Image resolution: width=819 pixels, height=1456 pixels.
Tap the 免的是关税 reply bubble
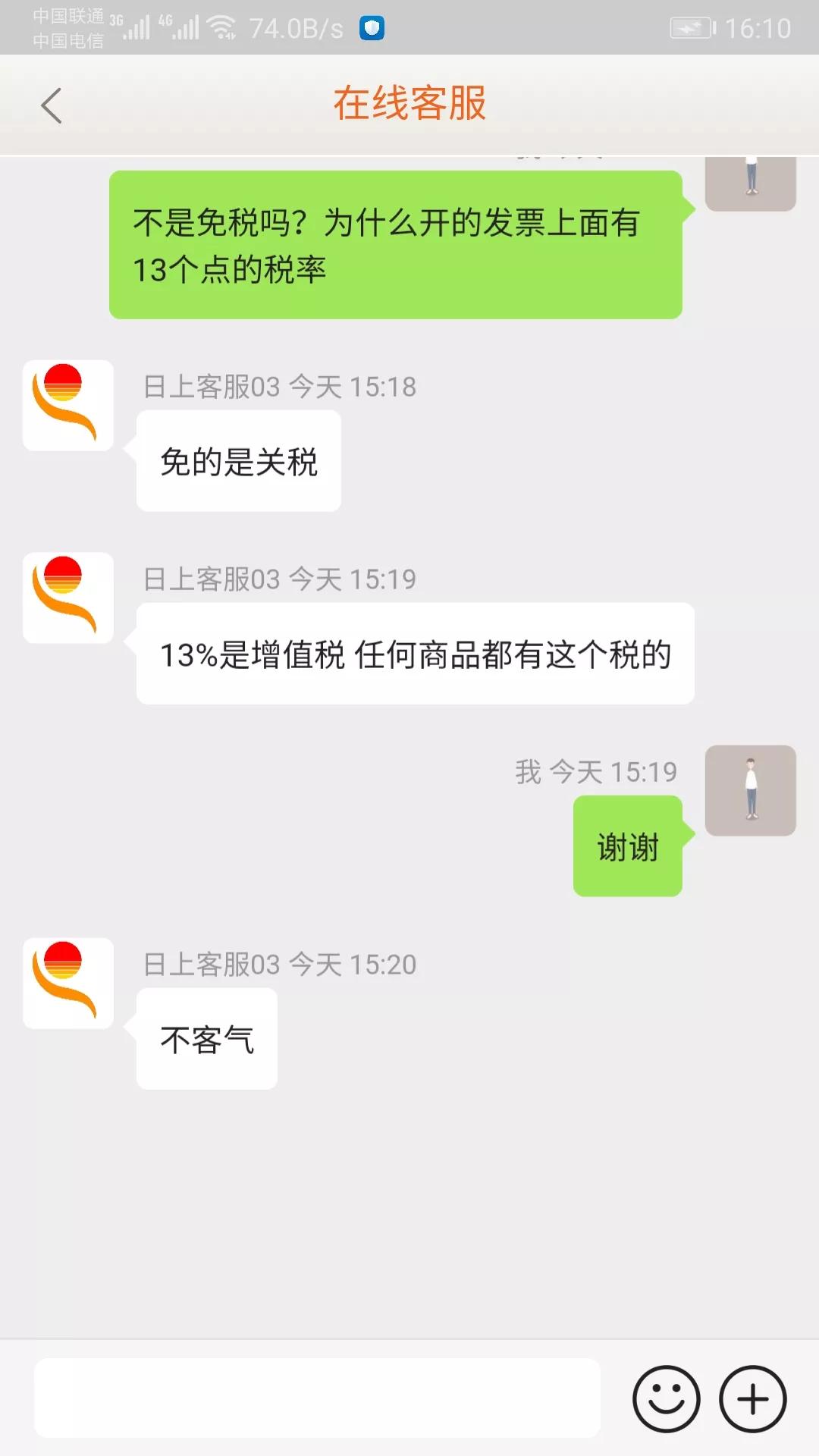click(x=238, y=460)
